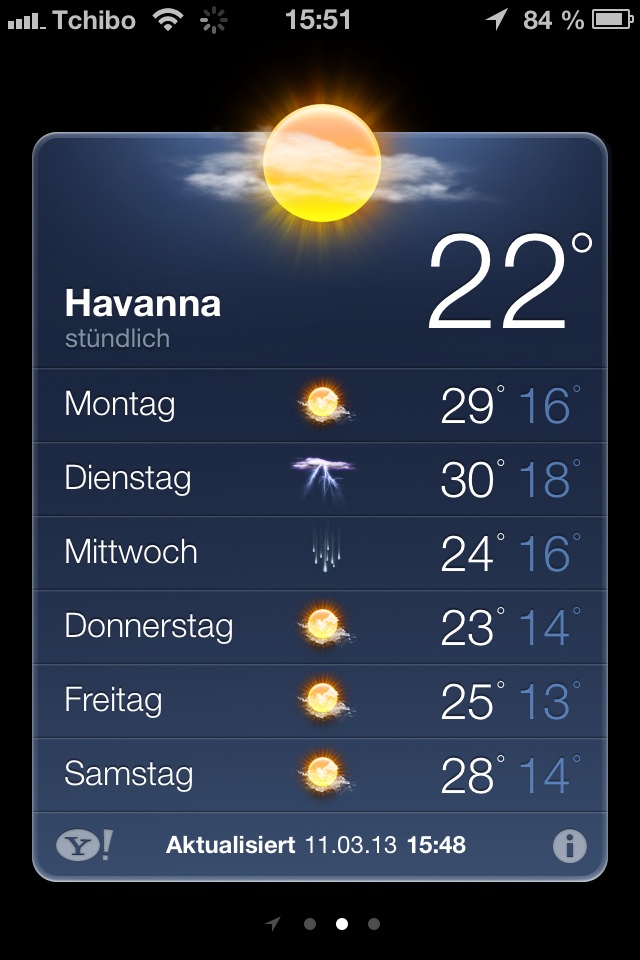Image resolution: width=640 pixels, height=960 pixels.
Task: Open the info settings button
Action: (569, 846)
